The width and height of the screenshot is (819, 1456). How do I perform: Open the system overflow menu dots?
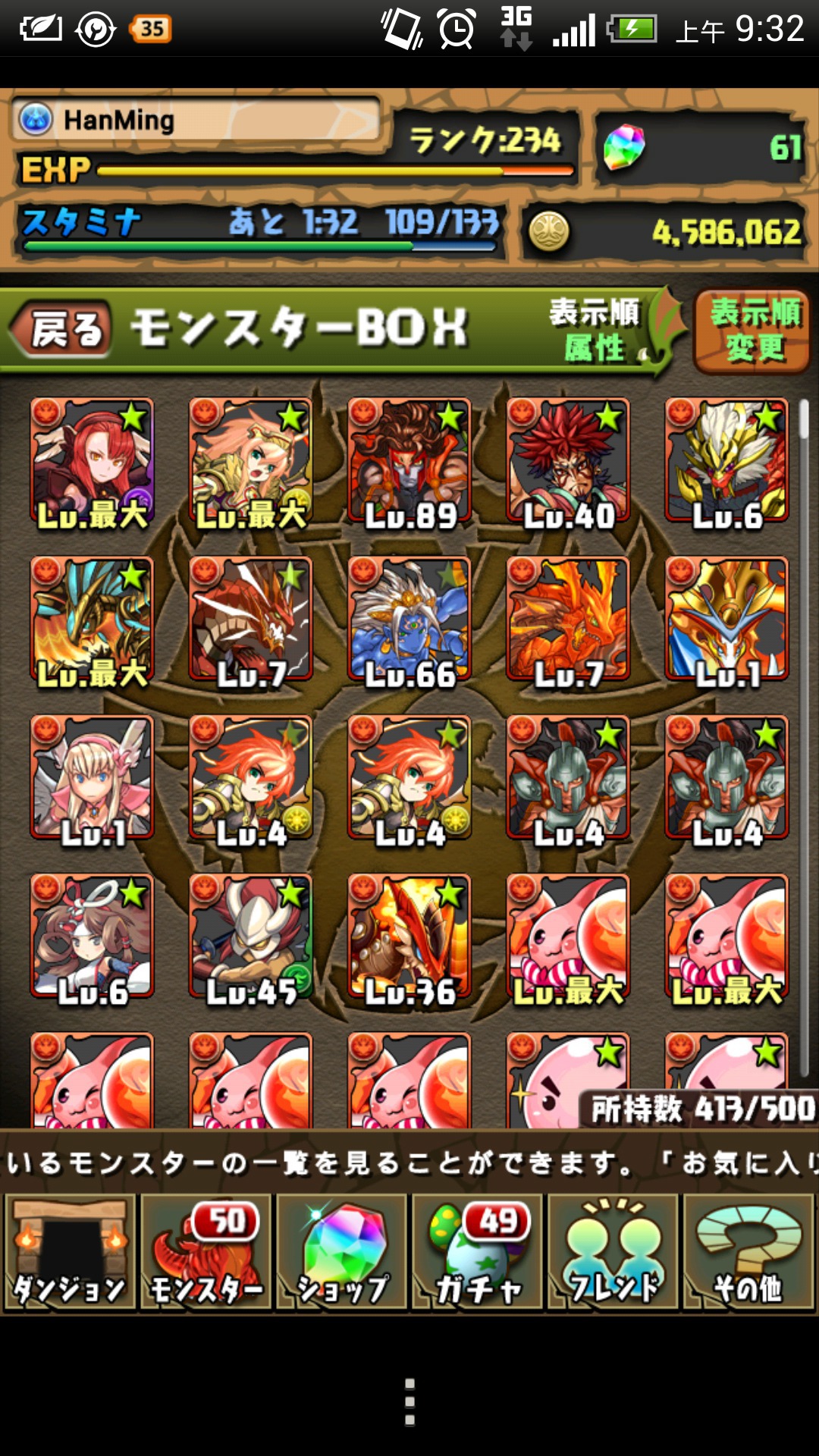coord(409,1402)
